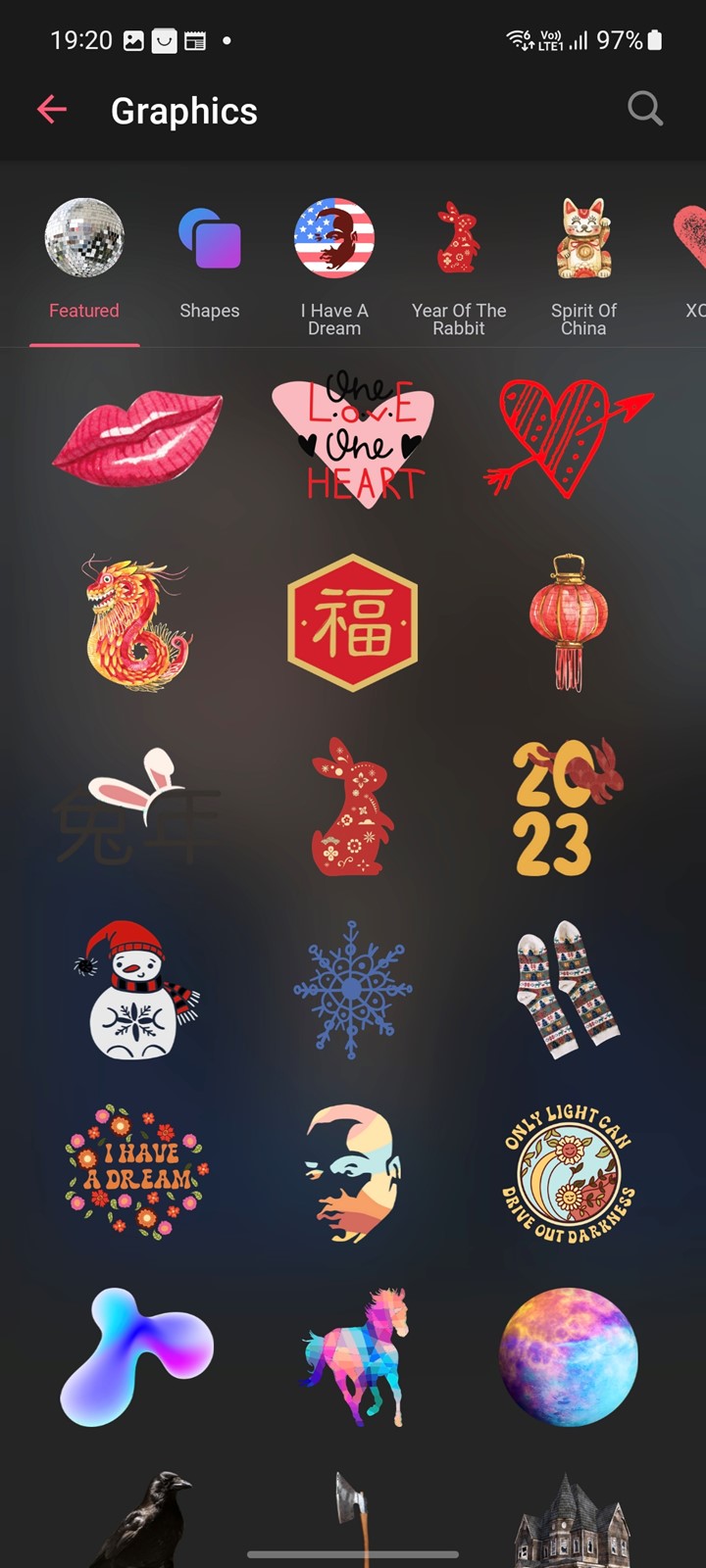
Task: Add the heart with arrow sticker
Action: tap(568, 438)
